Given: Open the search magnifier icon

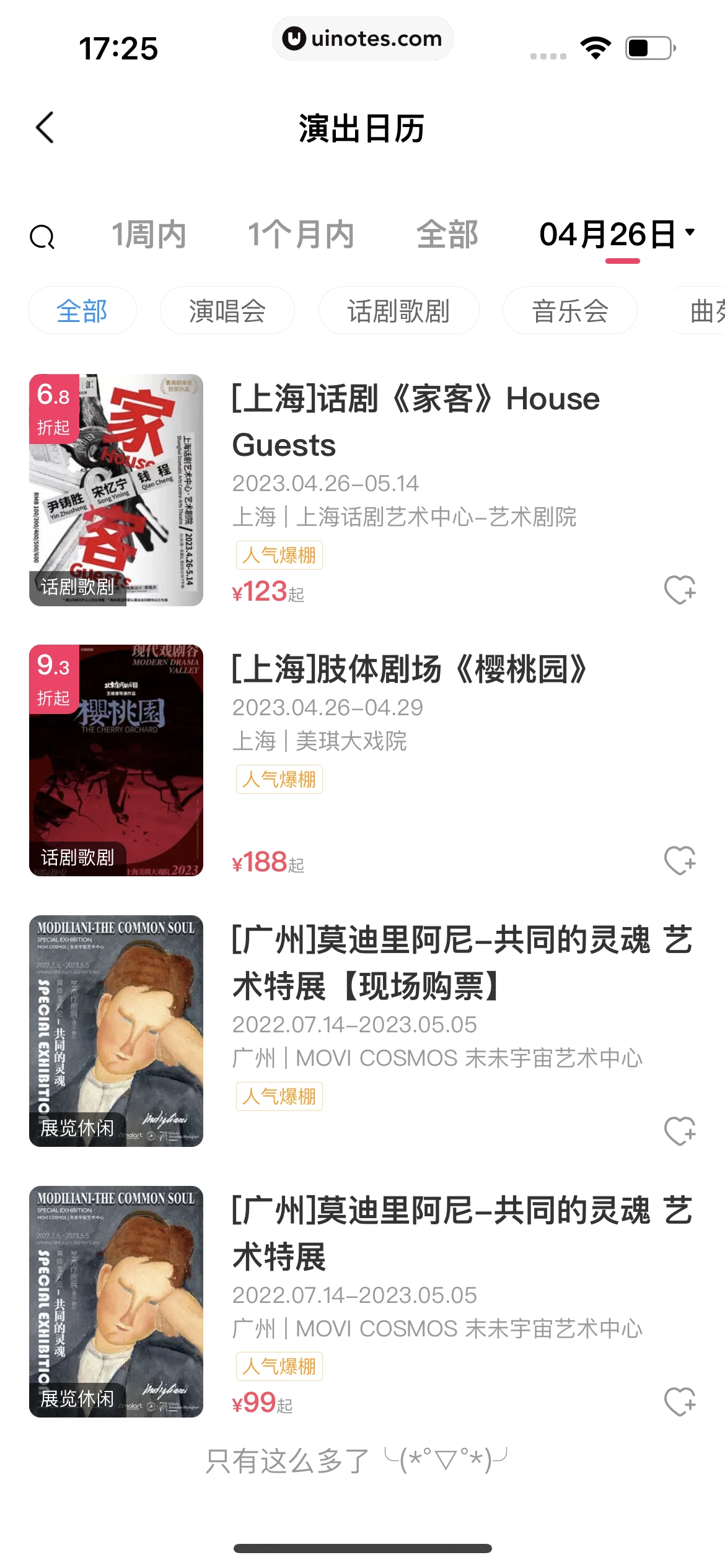Looking at the screenshot, I should click(42, 237).
